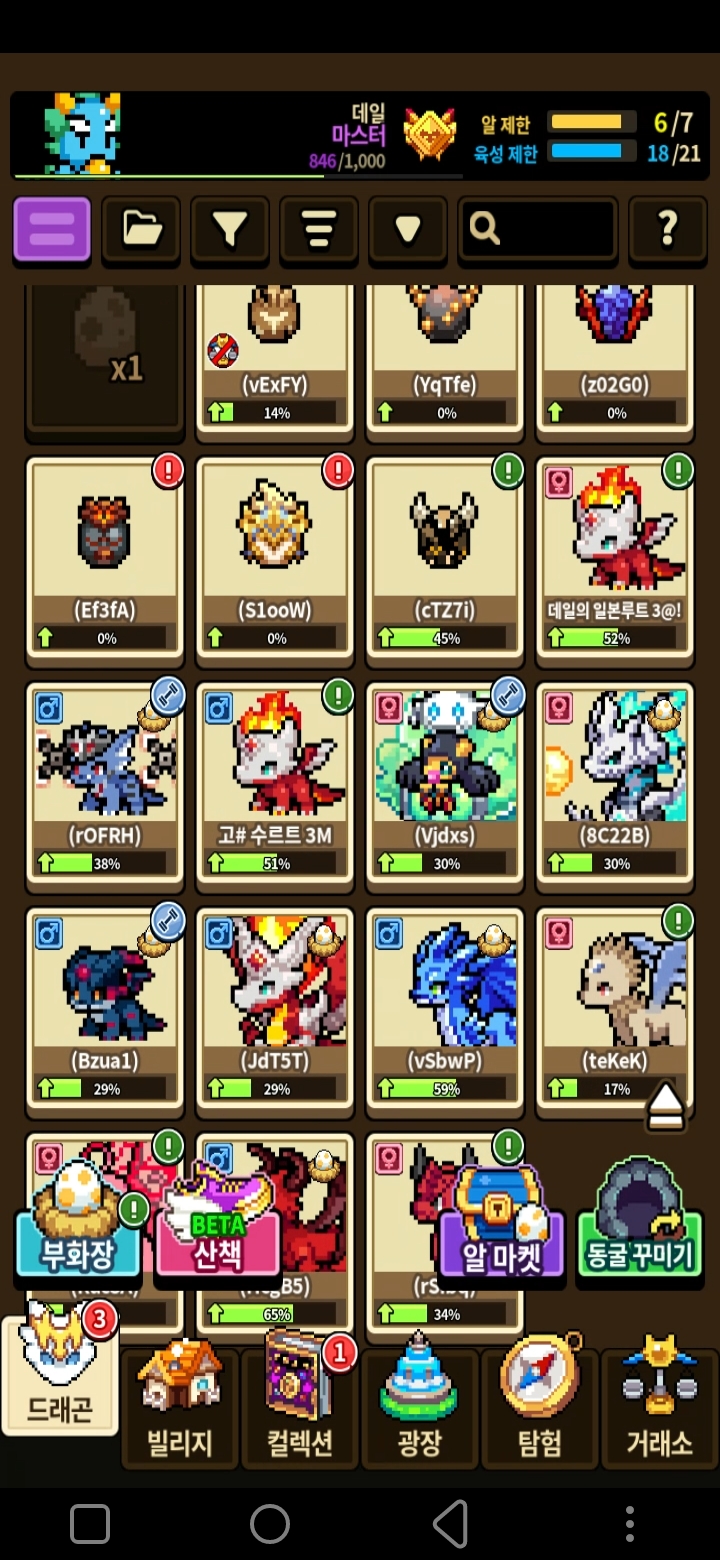Open the dragon card named (cTZ7i)
Image resolution: width=720 pixels, height=1560 pixels.
point(445,557)
